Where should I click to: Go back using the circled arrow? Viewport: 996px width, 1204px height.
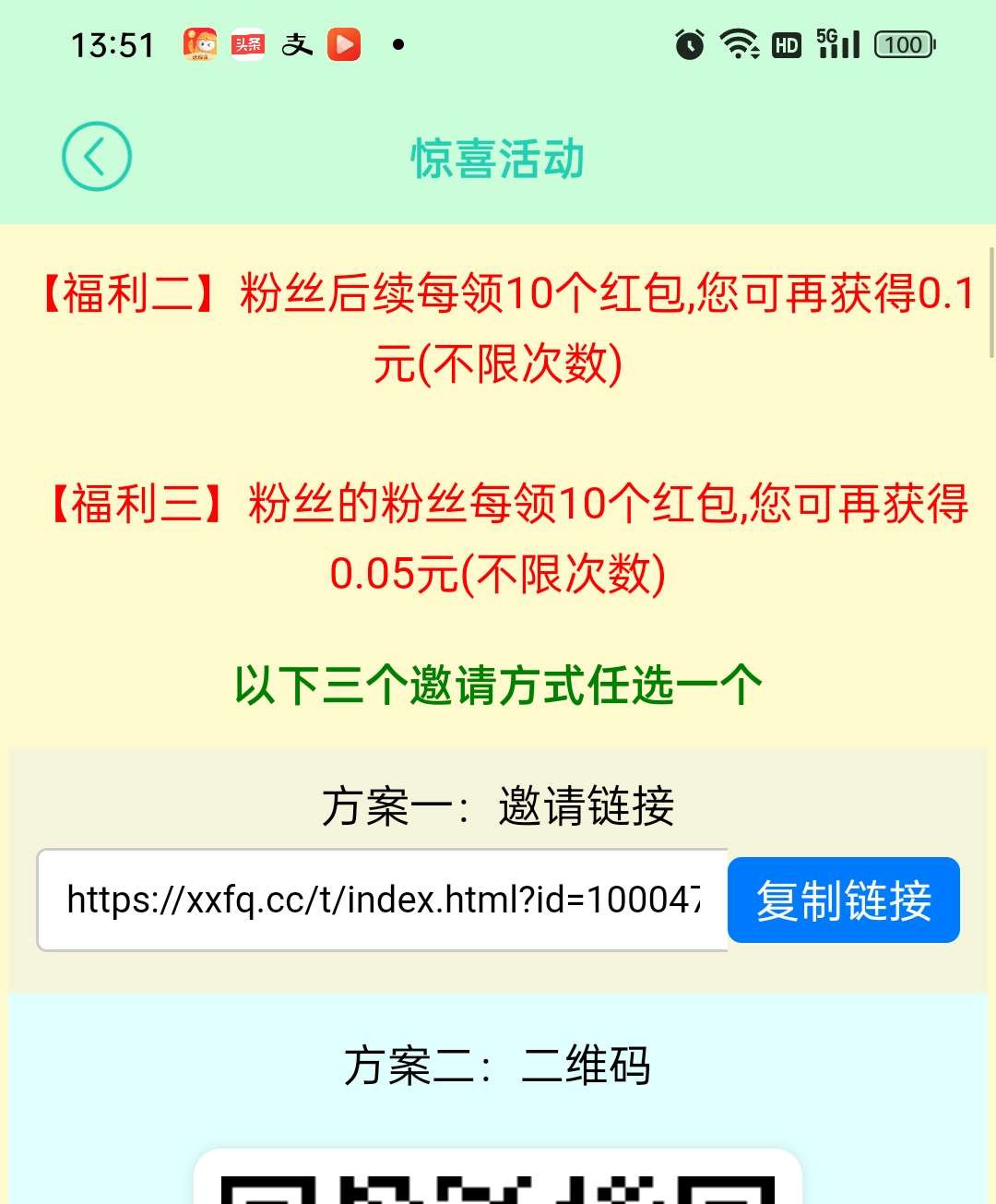97,157
